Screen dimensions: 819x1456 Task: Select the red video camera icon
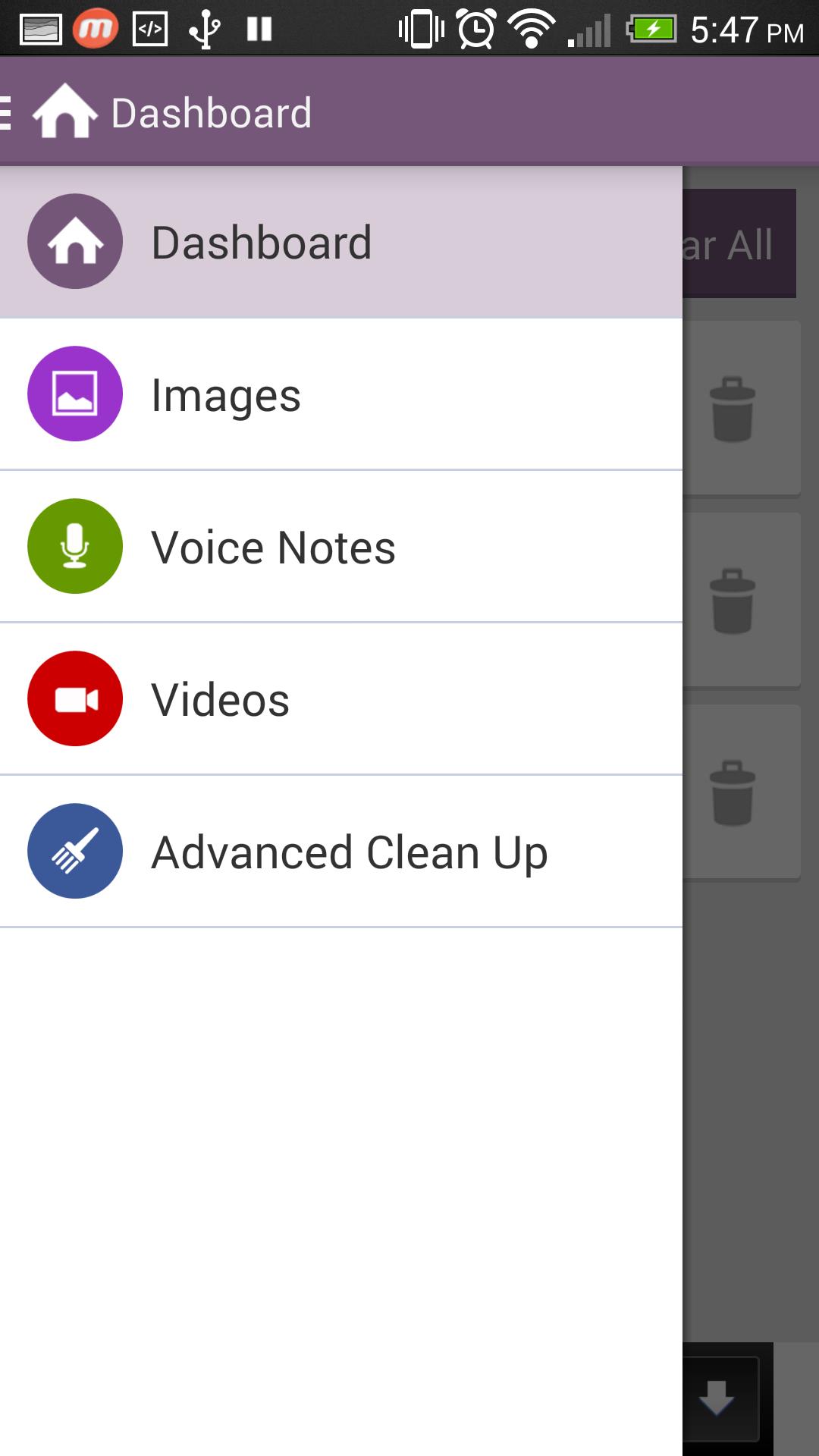coord(74,698)
